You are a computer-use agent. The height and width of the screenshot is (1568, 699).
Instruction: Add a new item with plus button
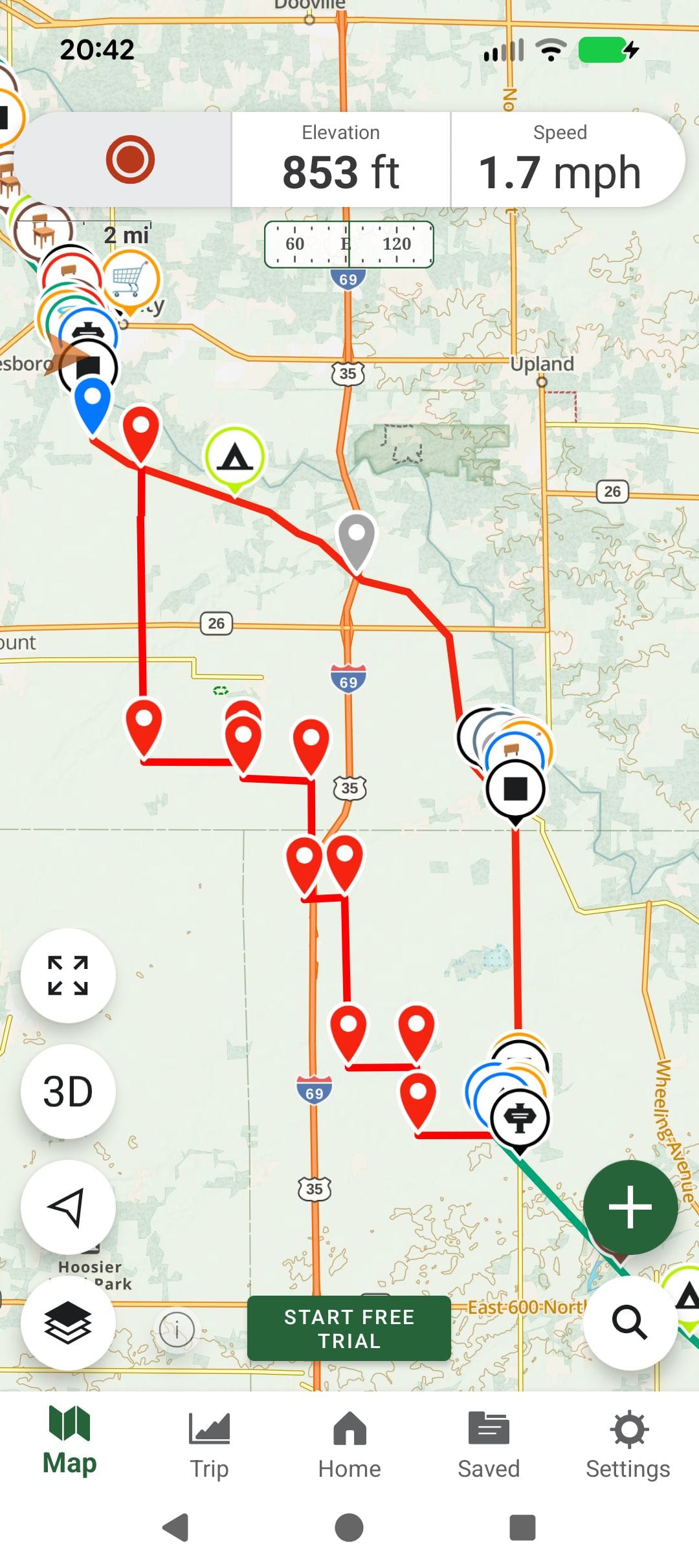coord(630,1207)
